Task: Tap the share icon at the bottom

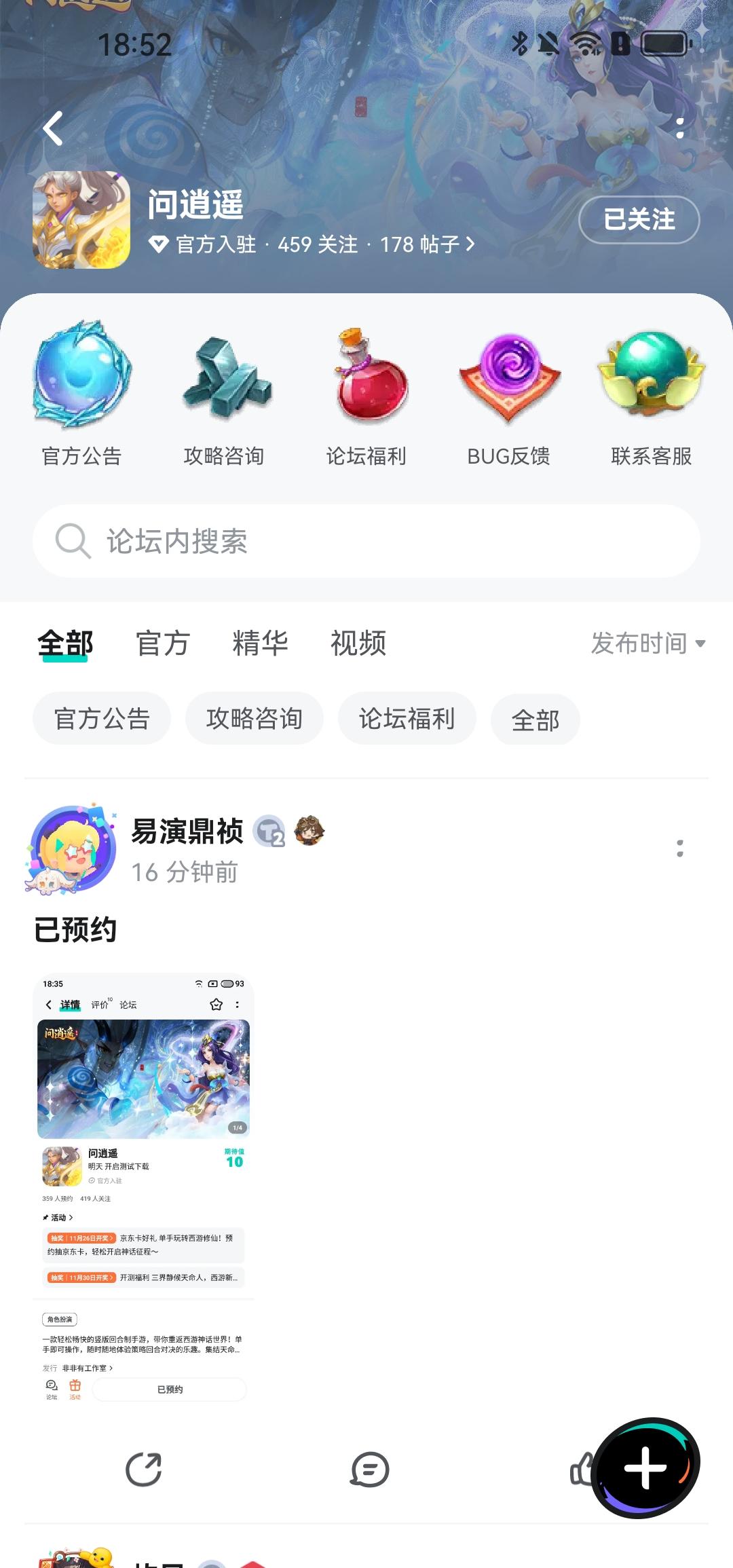Action: [x=143, y=1468]
